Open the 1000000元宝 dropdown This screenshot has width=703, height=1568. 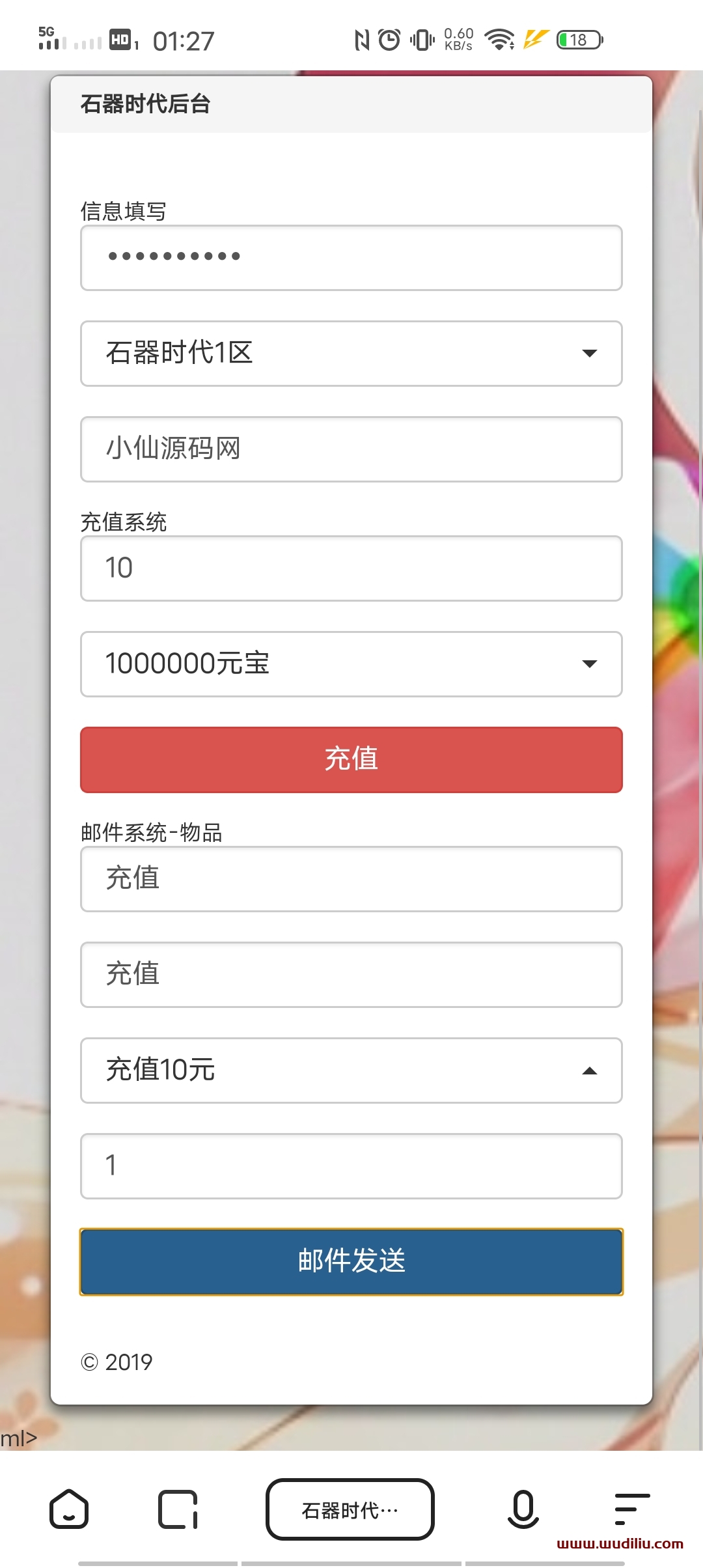(x=351, y=664)
